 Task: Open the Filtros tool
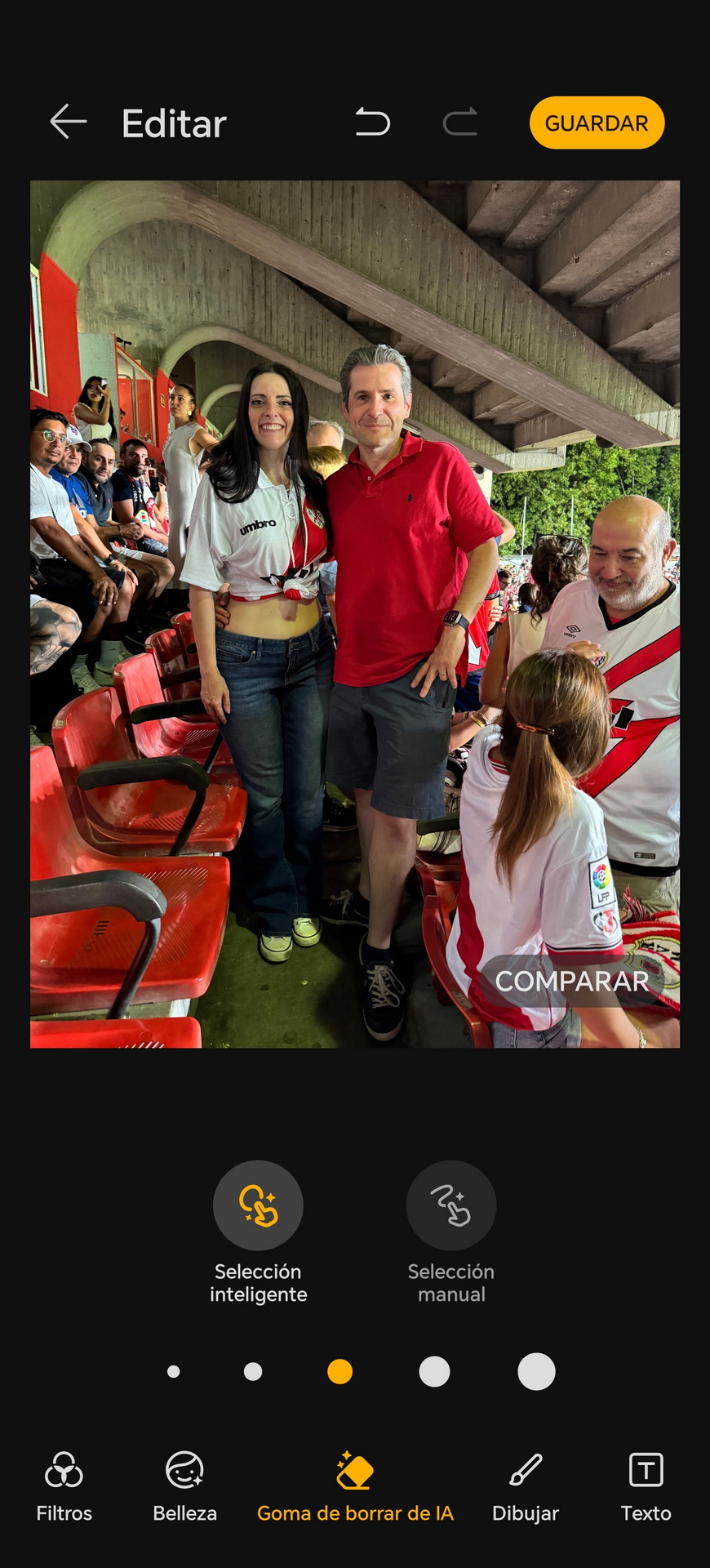(64, 1486)
